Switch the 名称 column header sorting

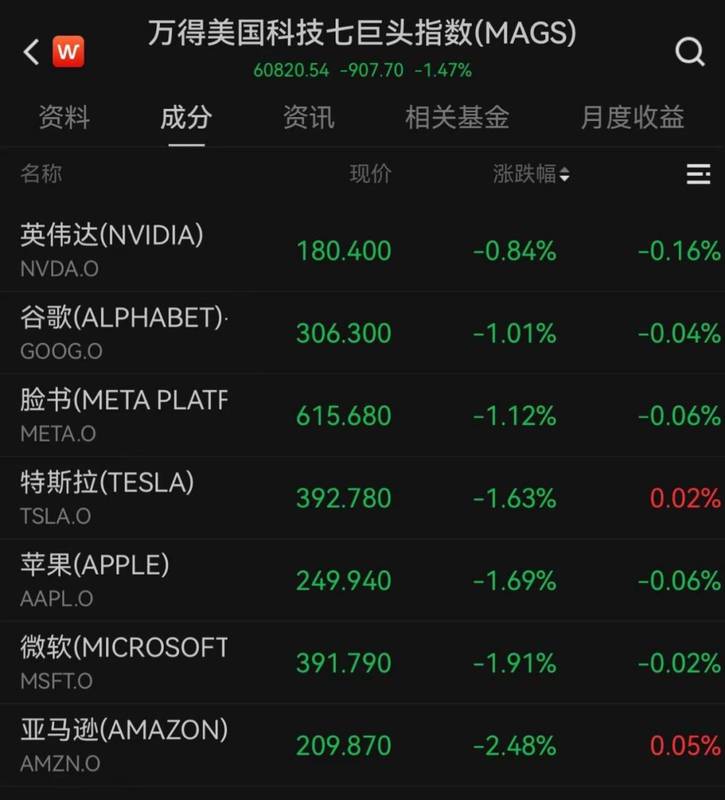42,173
